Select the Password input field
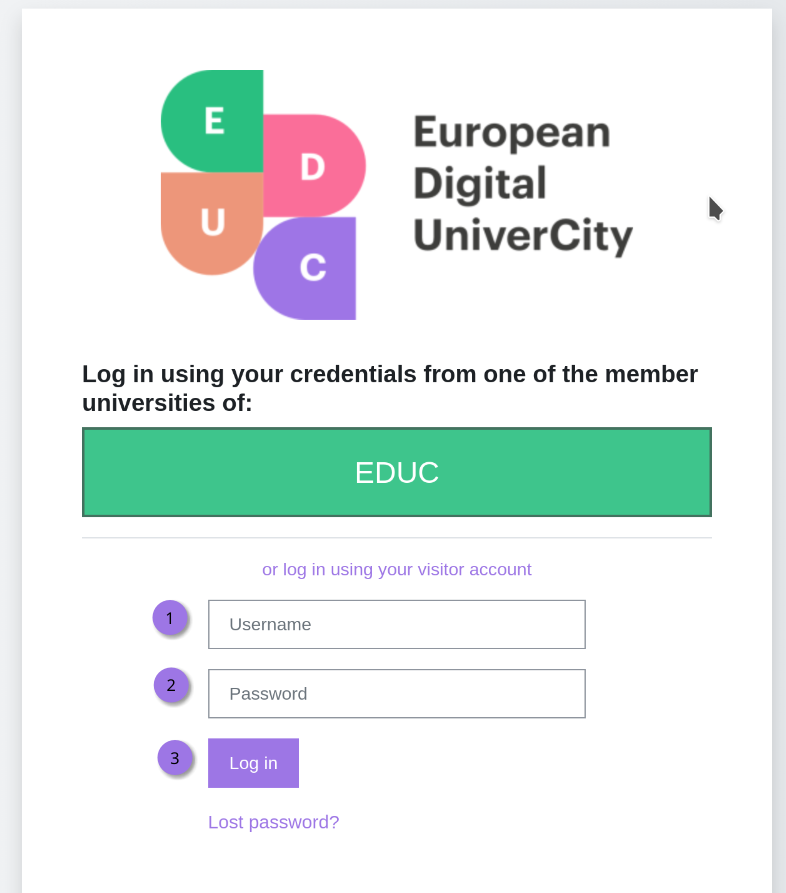The image size is (786, 893). 396,693
